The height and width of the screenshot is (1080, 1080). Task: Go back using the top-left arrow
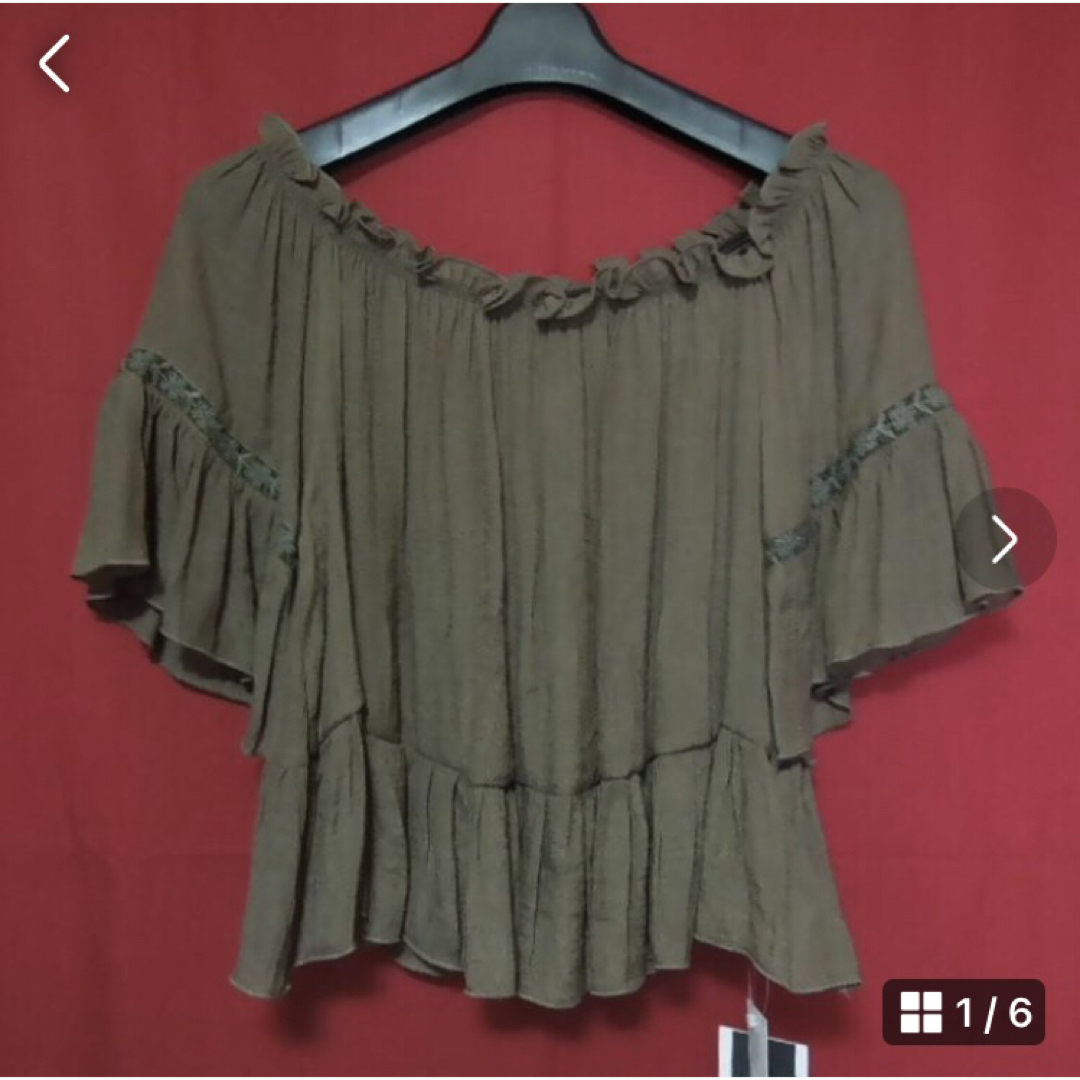[55, 63]
